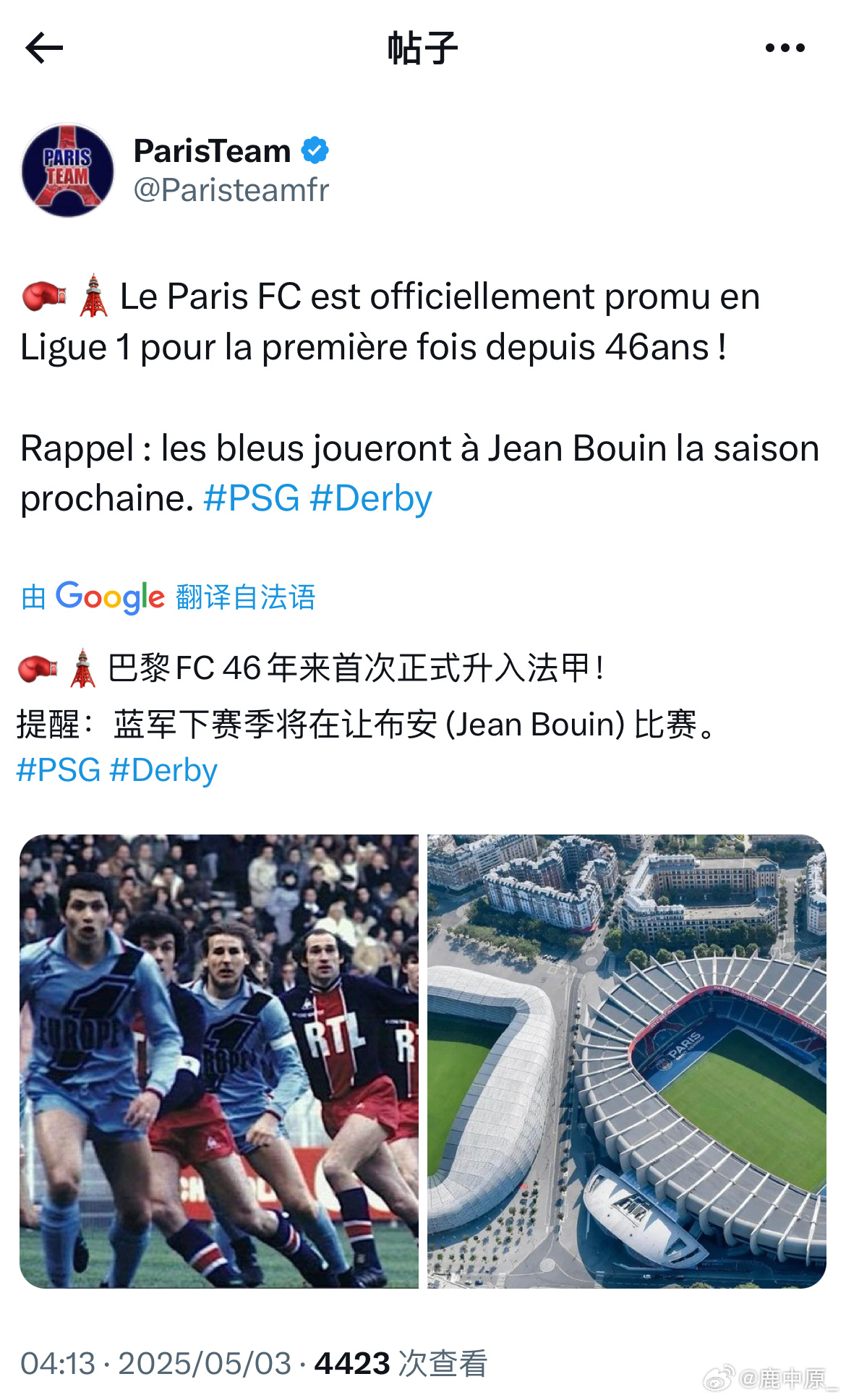The width and height of the screenshot is (846, 1400).
Task: Open #PSG hashtag in the French text
Action: click(252, 498)
